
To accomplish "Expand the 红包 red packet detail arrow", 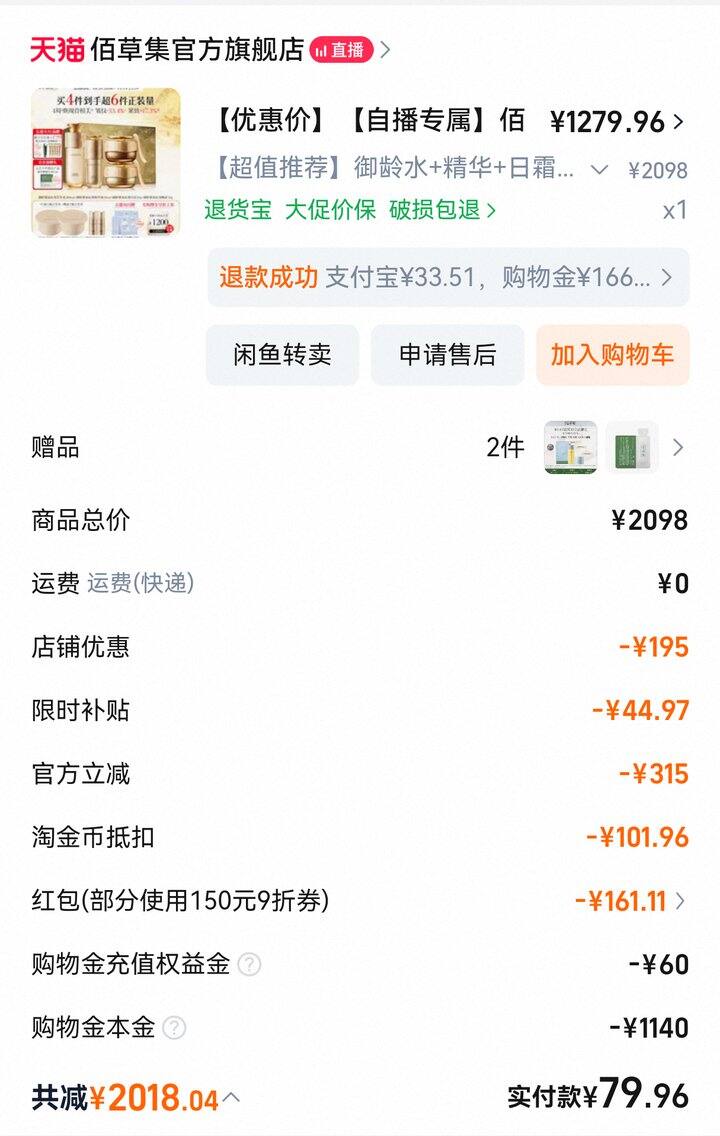I will (x=684, y=899).
